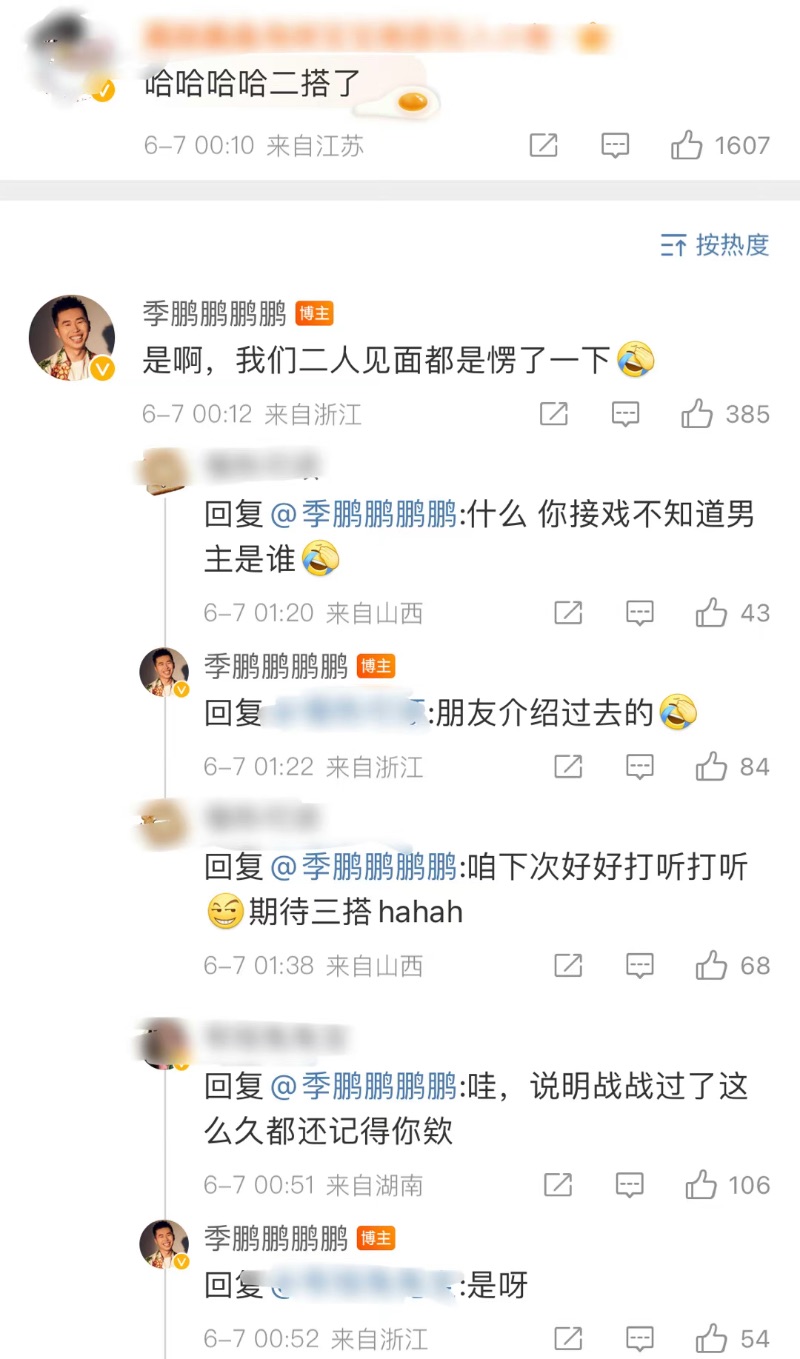Like the 我们二人见面都是愣了一下 comment
Image resolution: width=800 pixels, height=1359 pixels.
click(697, 414)
